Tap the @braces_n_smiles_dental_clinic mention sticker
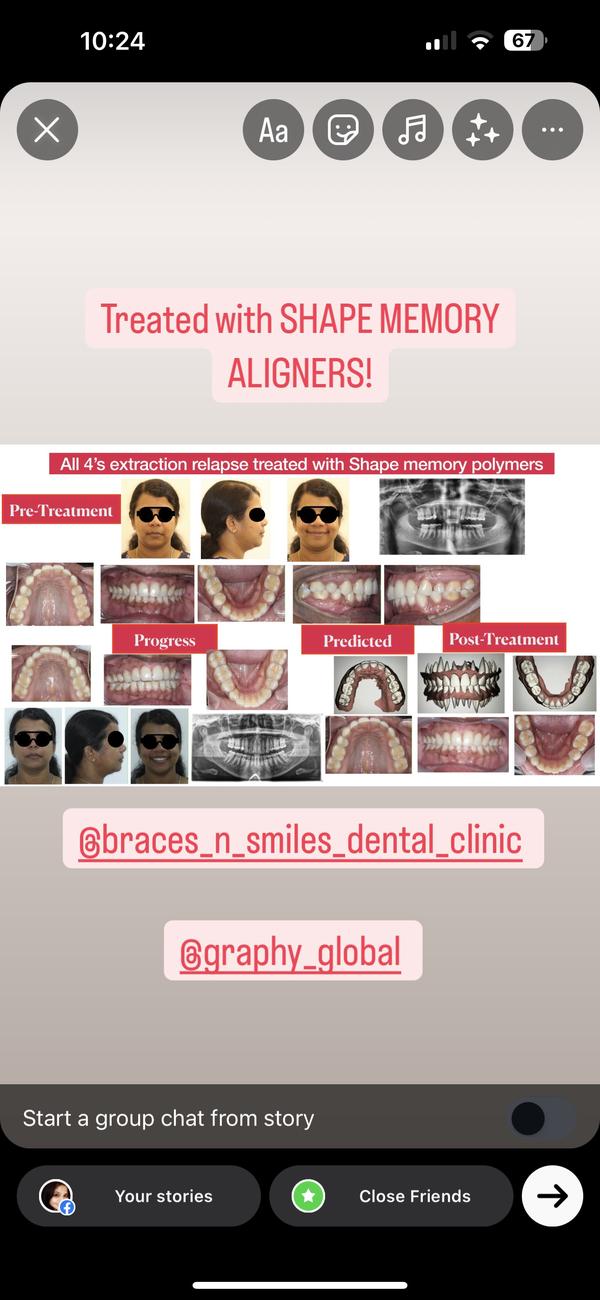The image size is (600, 1300). [302, 838]
